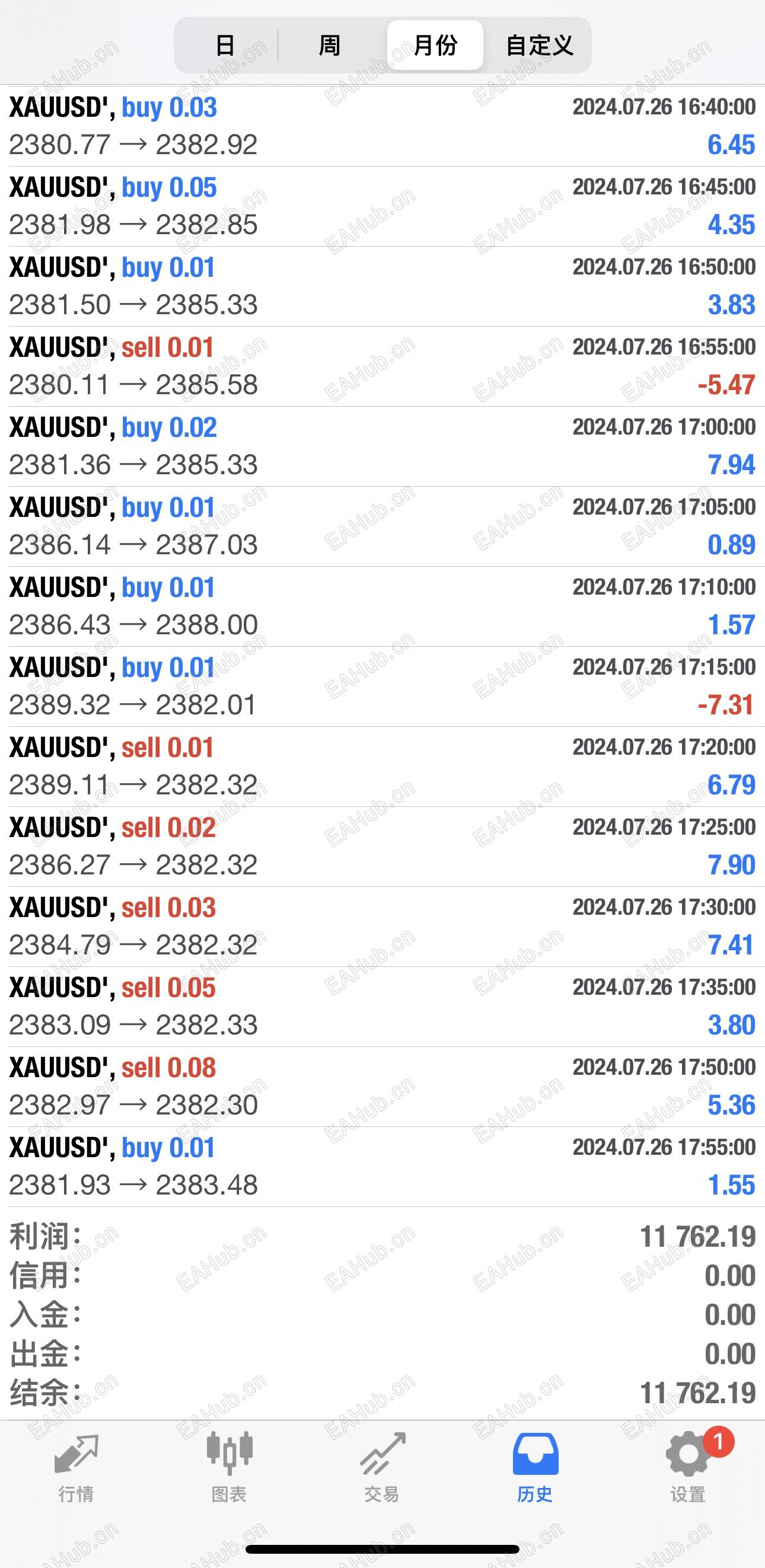Open the buy 0.01 trade at 17:55:00
The image size is (765, 1568).
click(383, 1167)
